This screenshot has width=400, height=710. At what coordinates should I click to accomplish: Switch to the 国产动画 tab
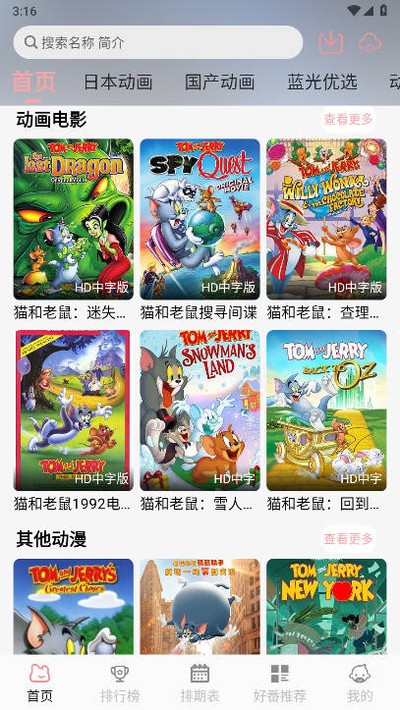pos(220,82)
